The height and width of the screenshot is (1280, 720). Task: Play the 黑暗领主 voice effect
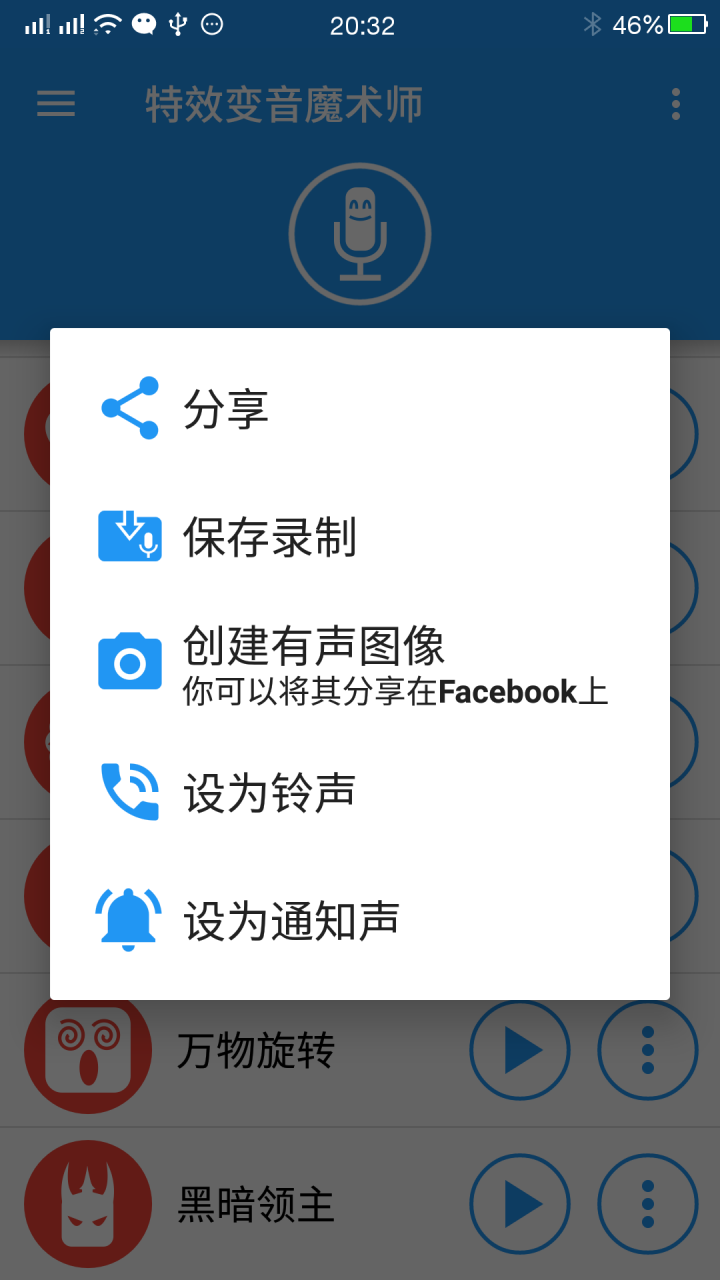(520, 1204)
